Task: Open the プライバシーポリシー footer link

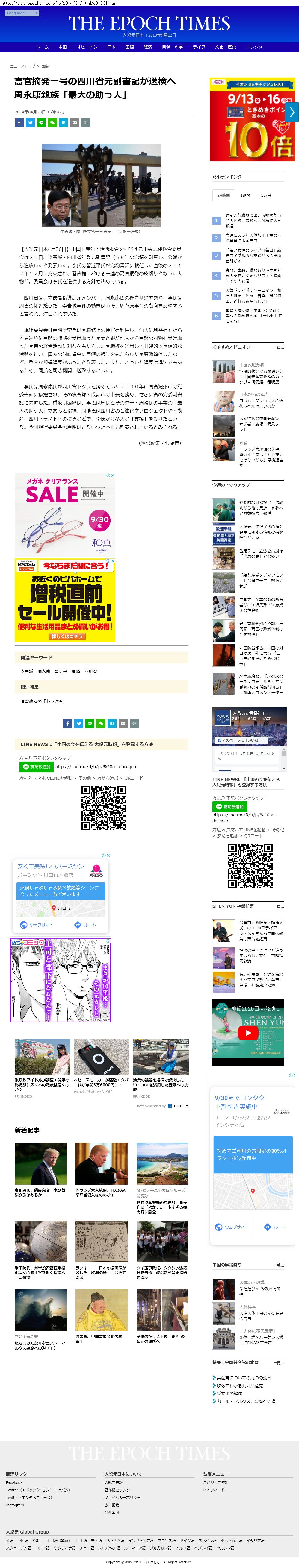Action: pyautogui.click(x=122, y=1497)
